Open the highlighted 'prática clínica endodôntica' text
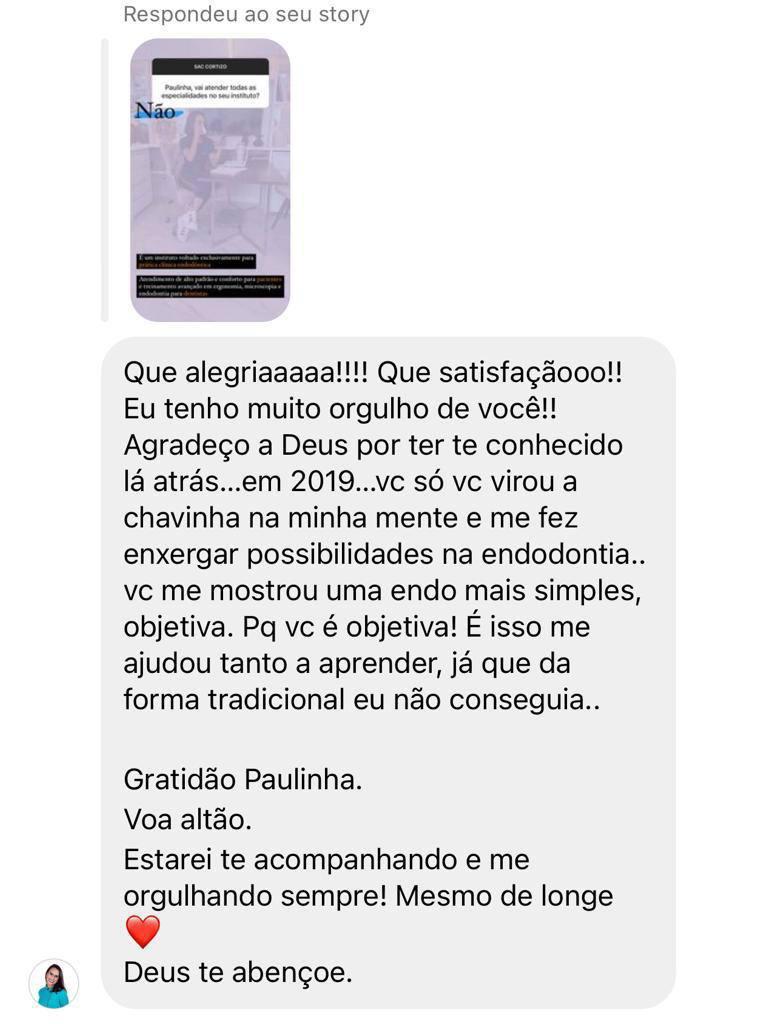This screenshot has height=1024, width=782. 174,264
